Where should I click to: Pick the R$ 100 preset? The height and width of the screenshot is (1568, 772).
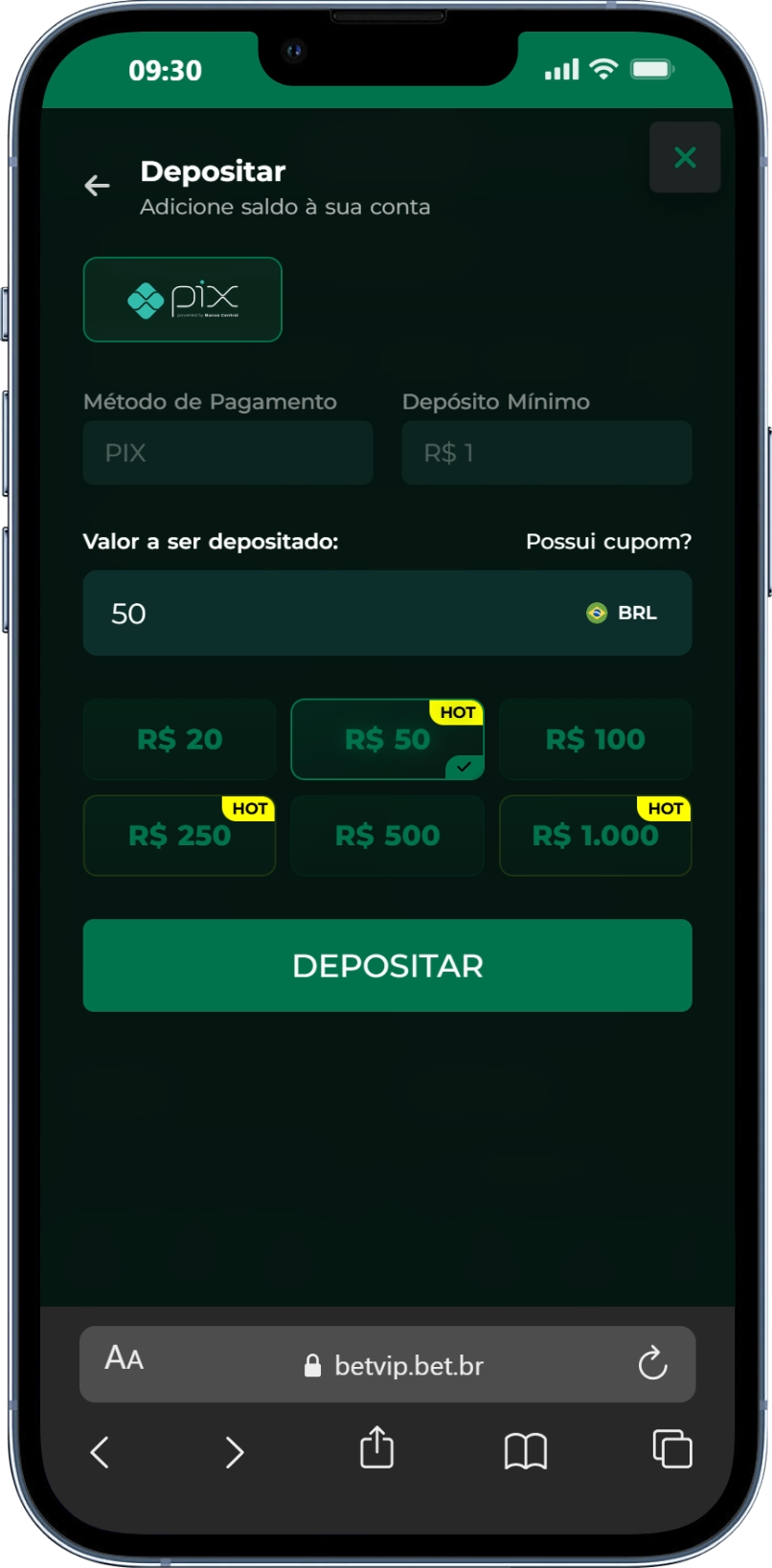pos(595,739)
